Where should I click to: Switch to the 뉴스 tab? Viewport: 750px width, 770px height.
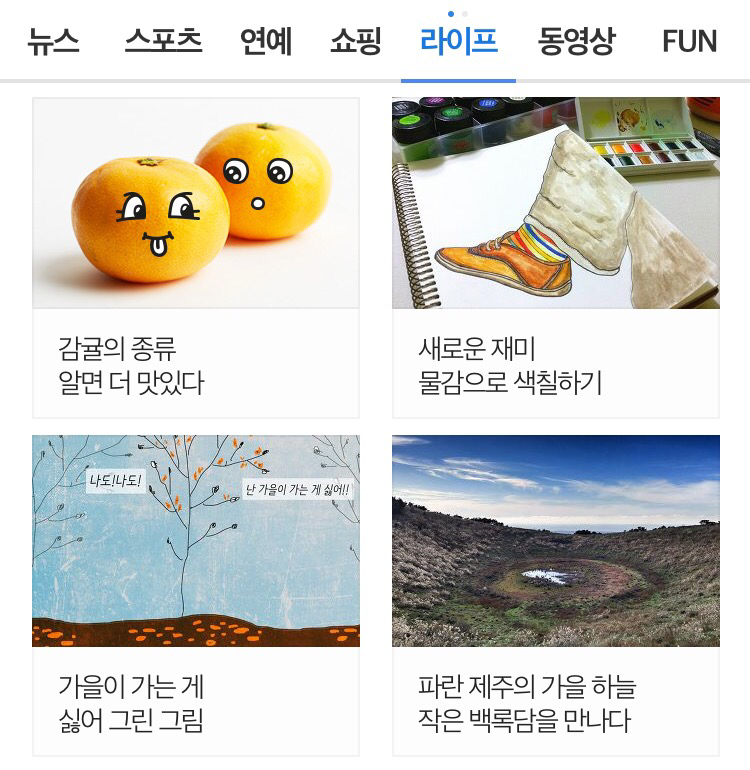(x=54, y=42)
